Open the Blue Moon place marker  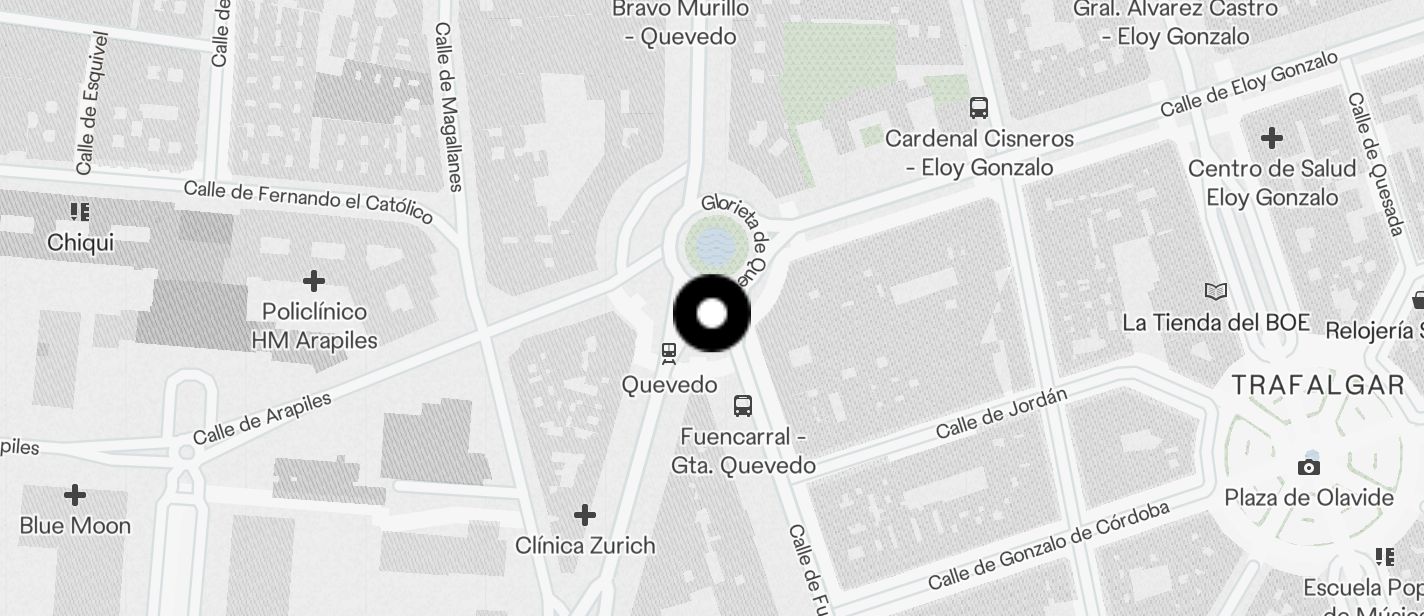tap(75, 495)
